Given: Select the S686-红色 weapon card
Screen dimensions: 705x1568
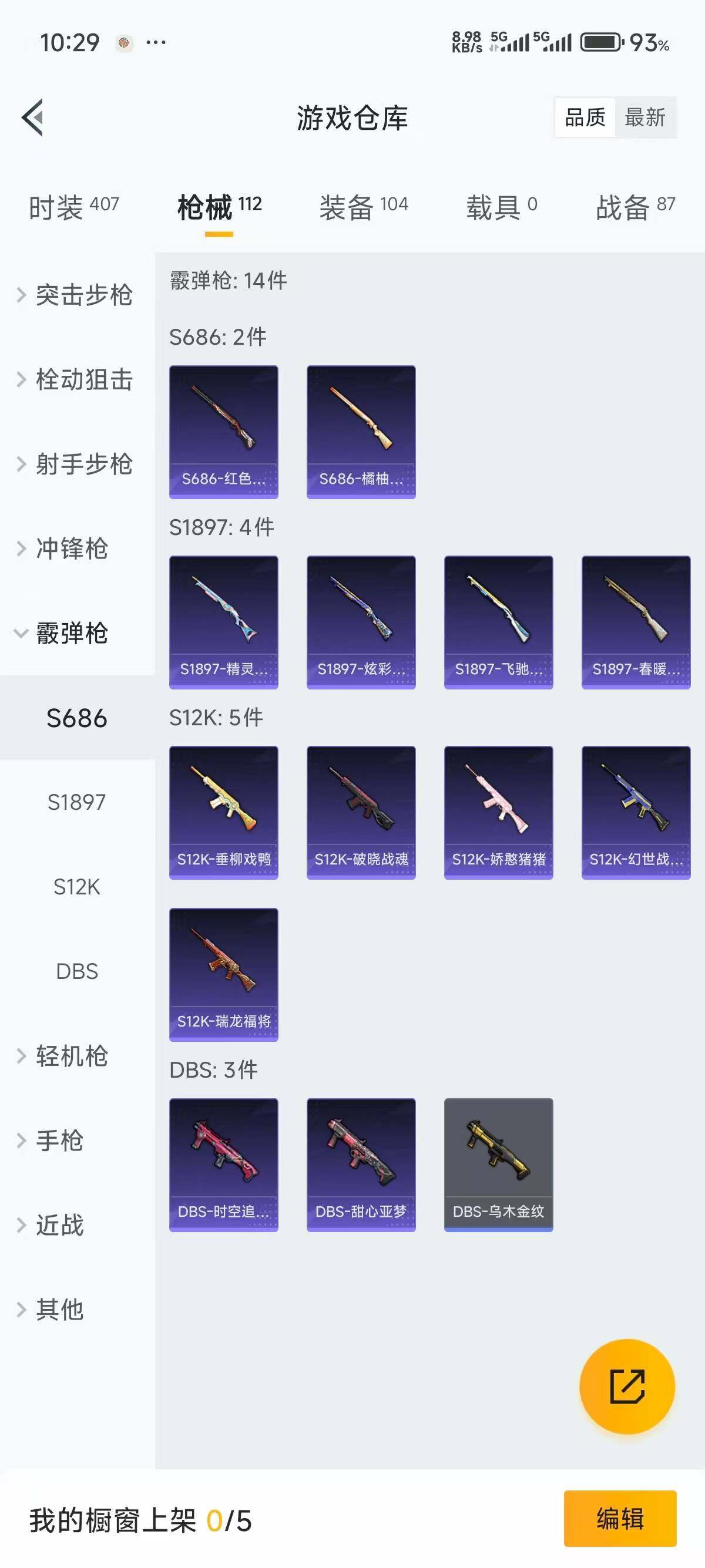Looking at the screenshot, I should coord(223,431).
